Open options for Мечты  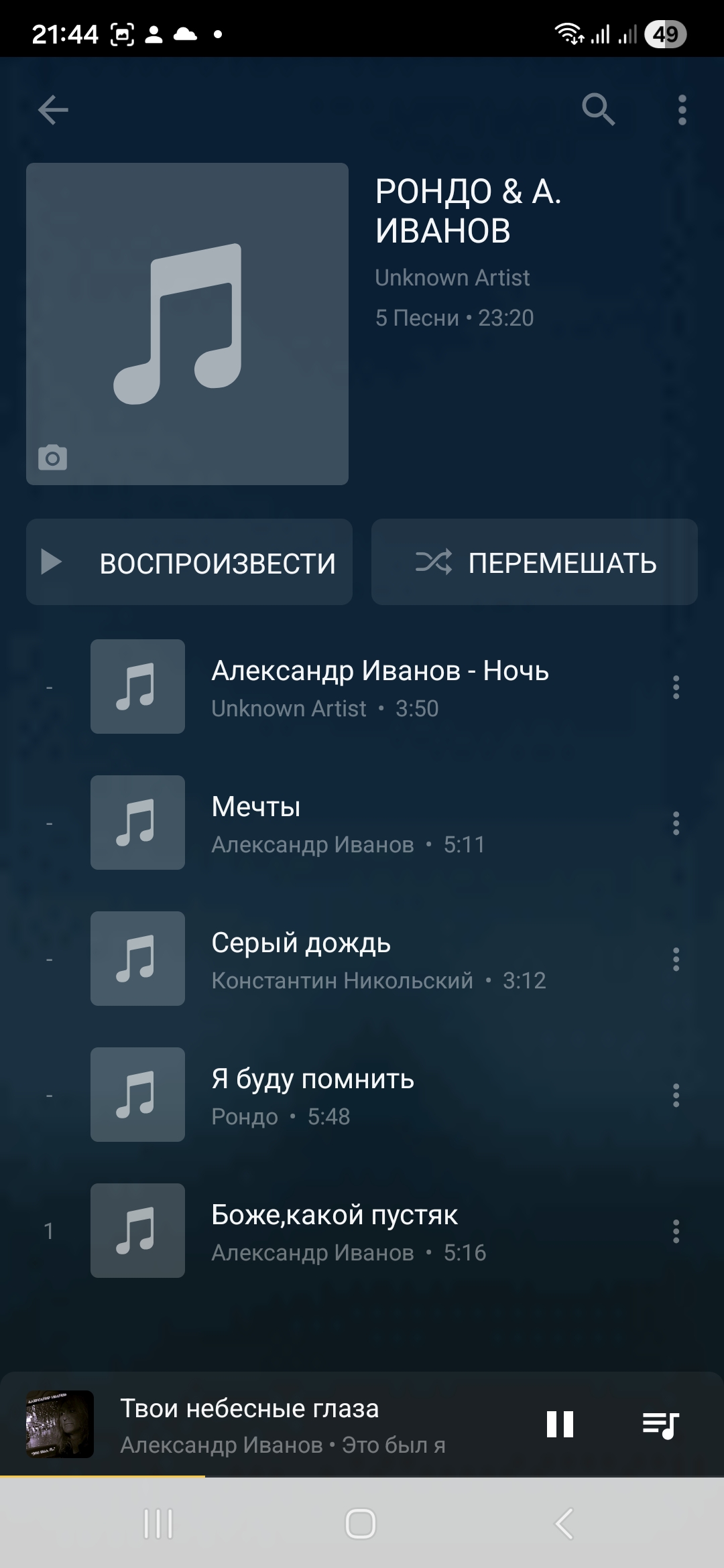pyautogui.click(x=676, y=824)
